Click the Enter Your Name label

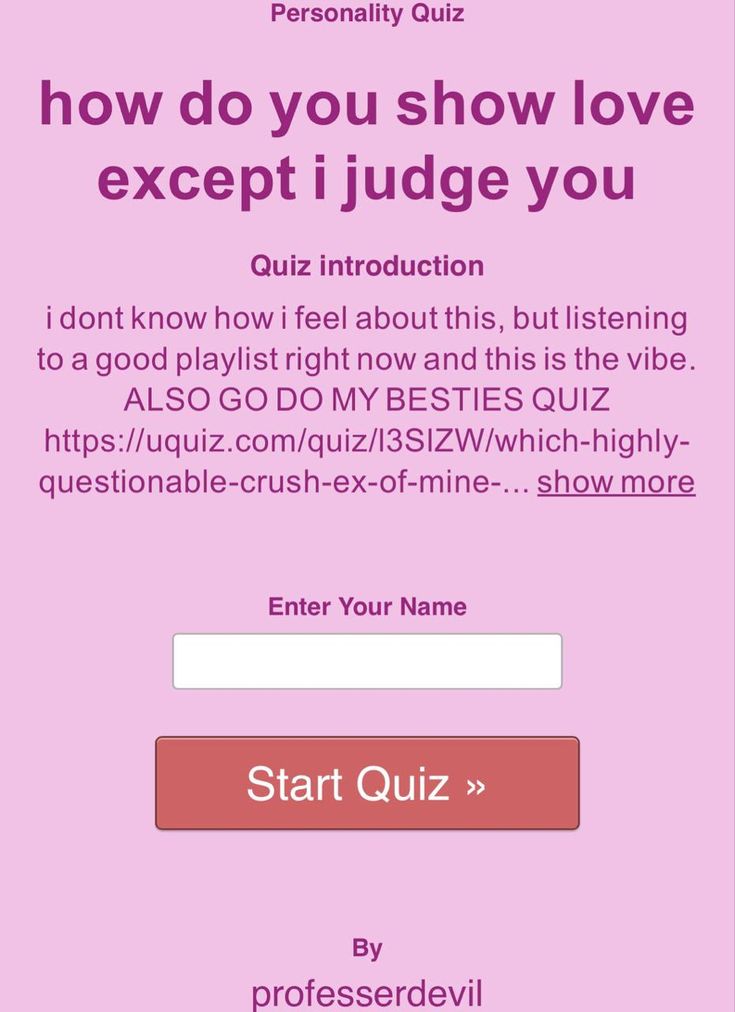[367, 606]
